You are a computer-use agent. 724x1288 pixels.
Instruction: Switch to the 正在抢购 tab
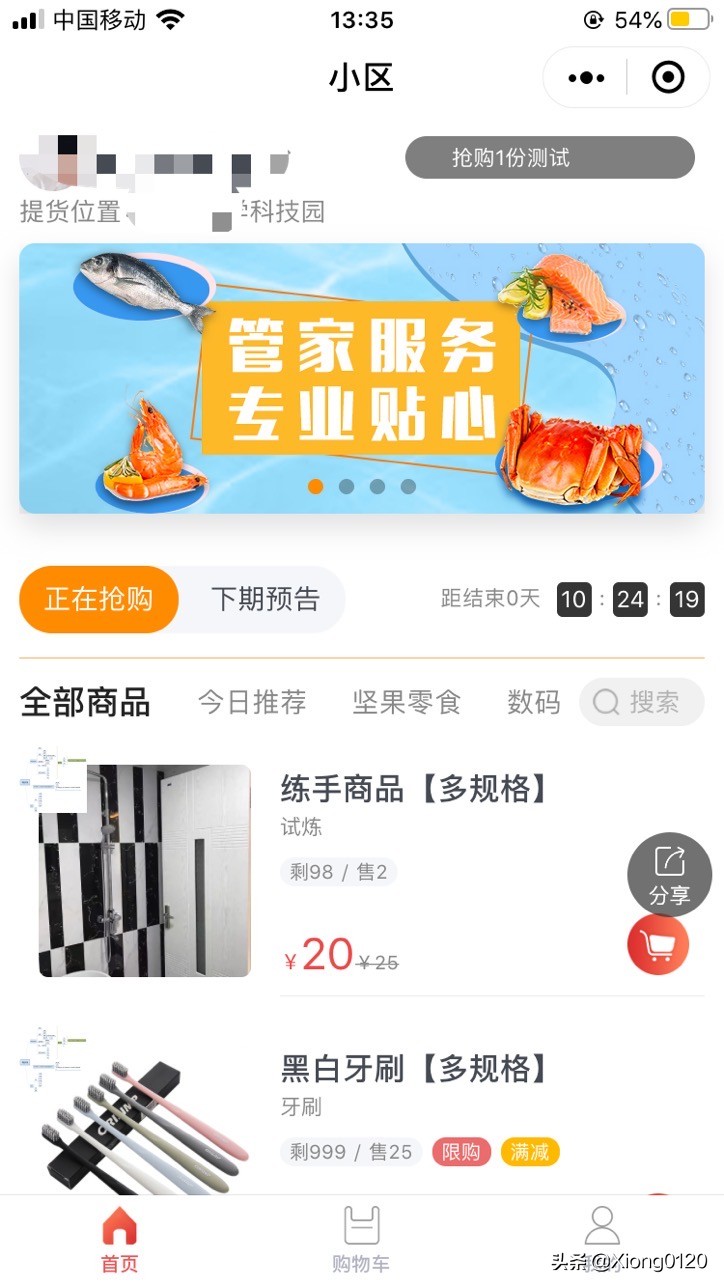(98, 598)
